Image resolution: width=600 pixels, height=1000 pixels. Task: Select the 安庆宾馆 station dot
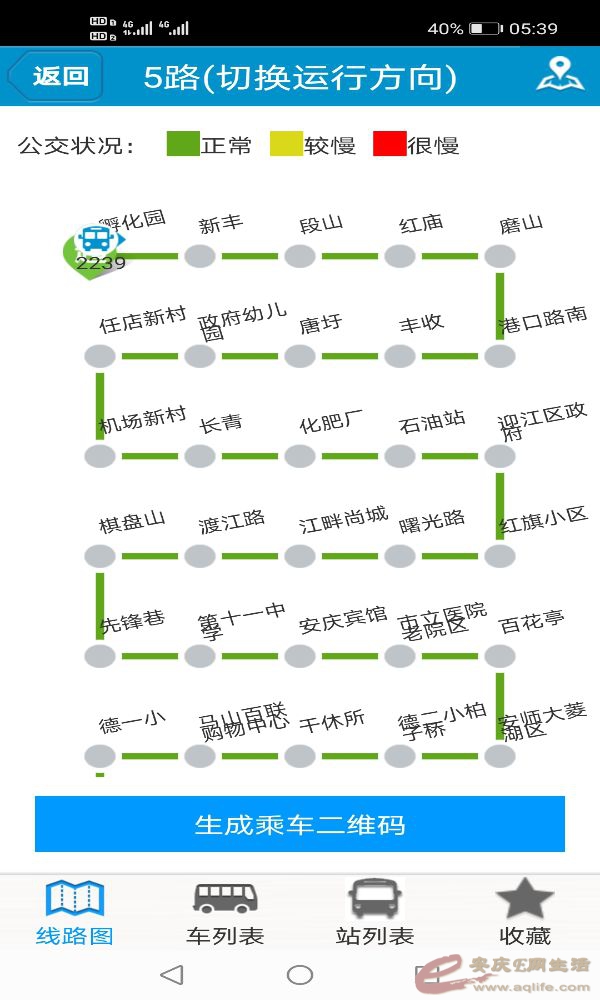click(x=300, y=656)
